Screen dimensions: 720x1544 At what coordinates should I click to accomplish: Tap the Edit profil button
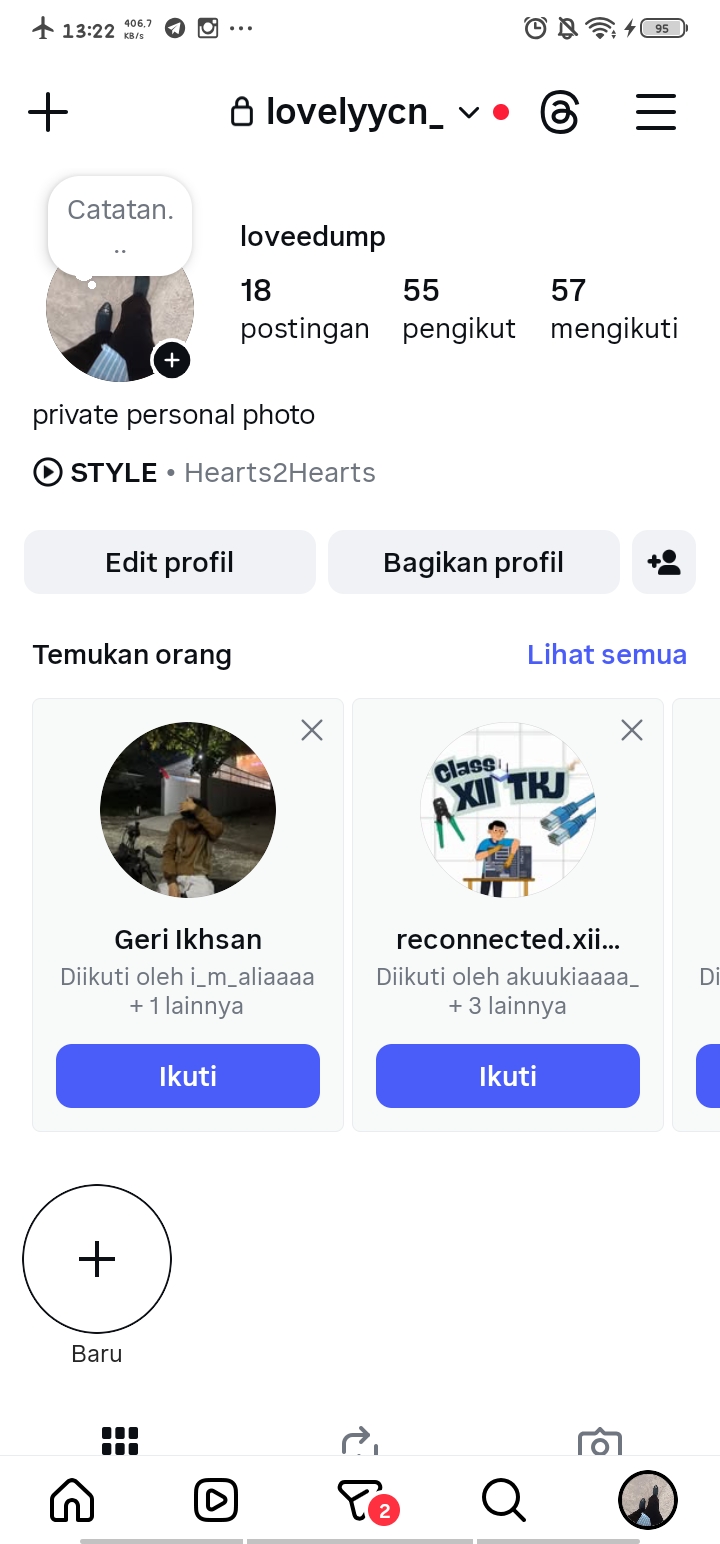click(170, 562)
